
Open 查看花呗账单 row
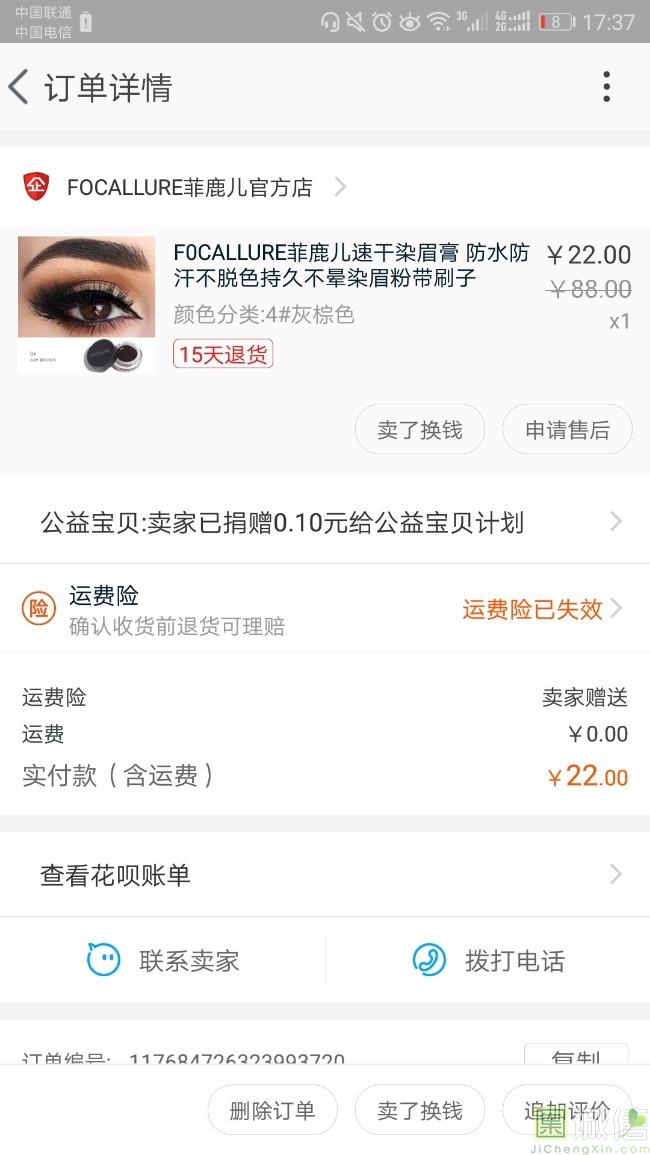325,875
